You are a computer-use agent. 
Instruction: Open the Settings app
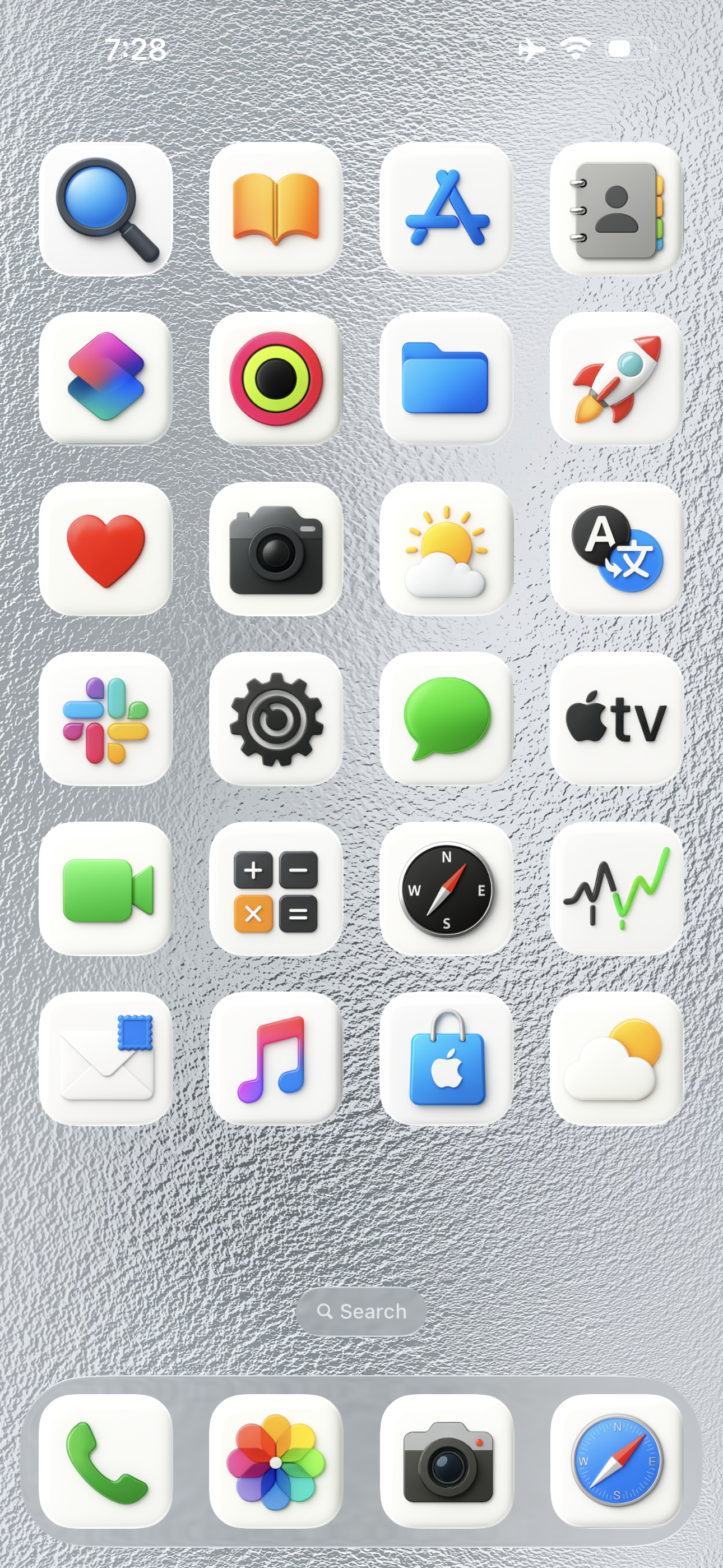click(x=276, y=719)
